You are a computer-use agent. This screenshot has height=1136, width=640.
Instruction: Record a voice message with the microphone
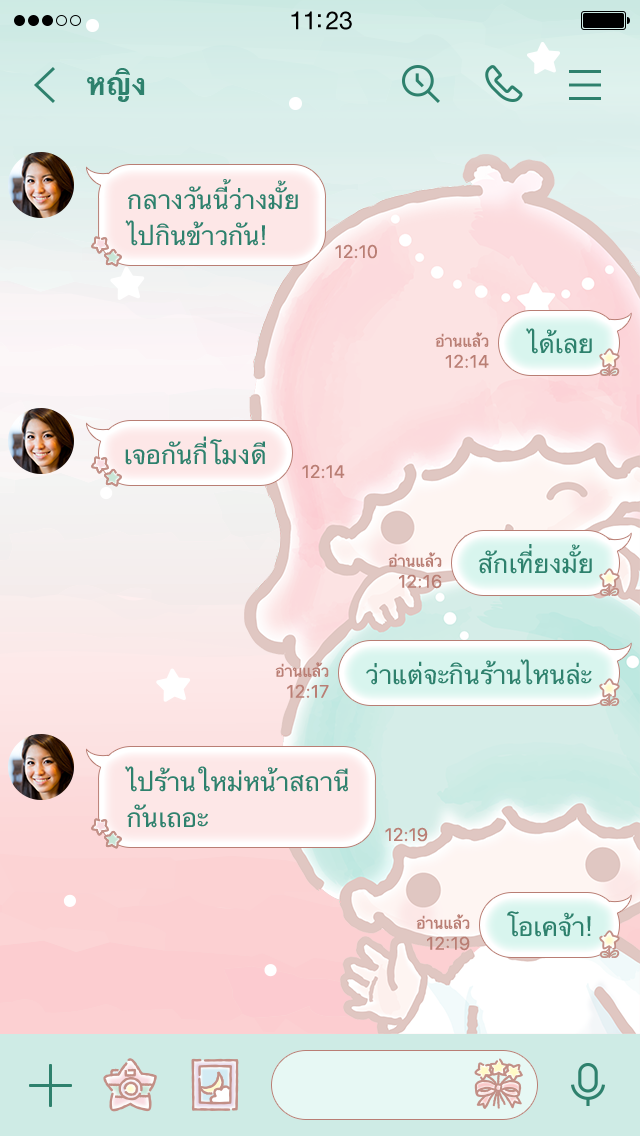[x=587, y=1085]
